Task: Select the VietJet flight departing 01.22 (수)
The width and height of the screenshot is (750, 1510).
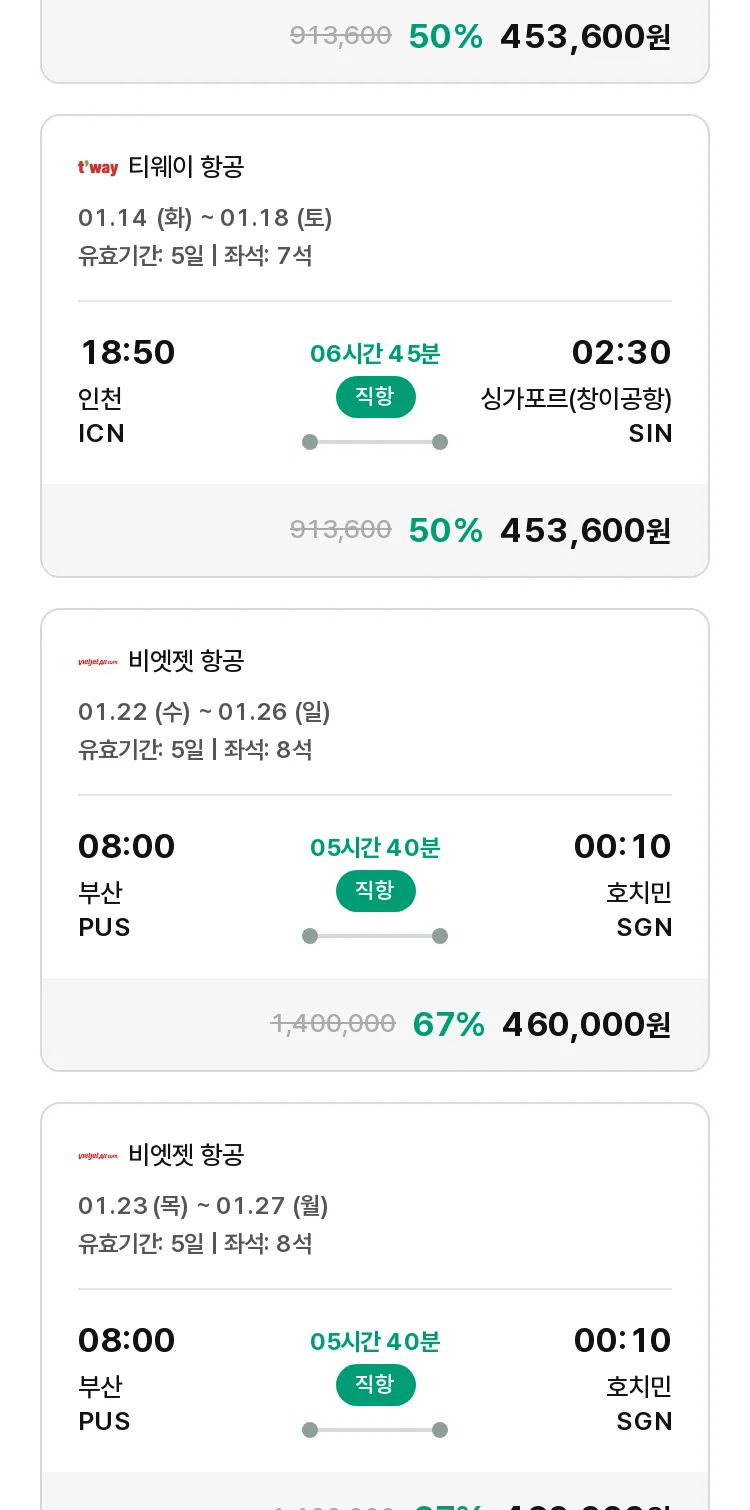Action: [375, 840]
